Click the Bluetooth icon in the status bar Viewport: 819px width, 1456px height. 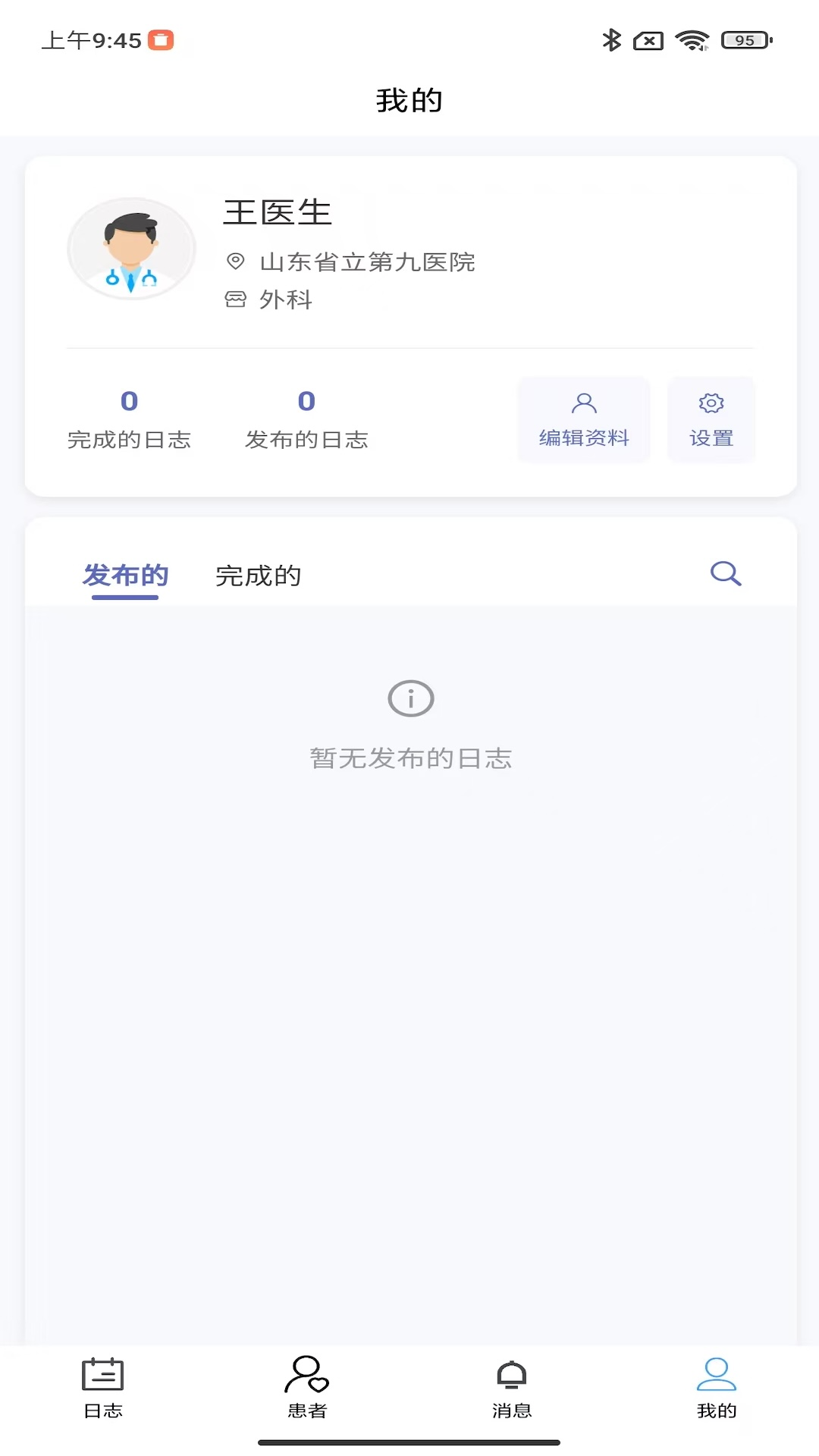[610, 40]
